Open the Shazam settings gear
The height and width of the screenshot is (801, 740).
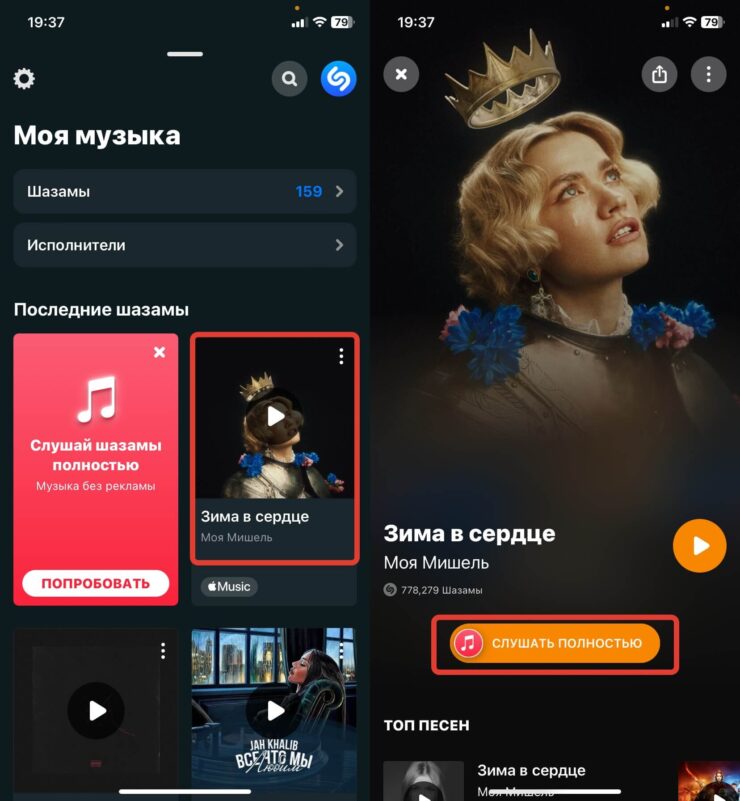(25, 78)
